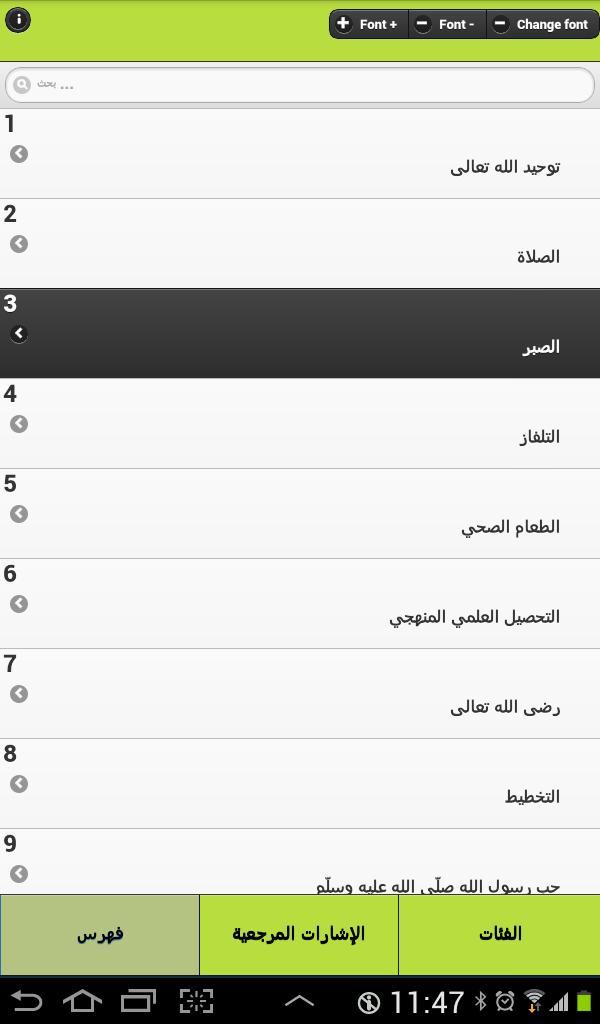Viewport: 600px width, 1024px height.
Task: Go back using the system back button
Action: tap(27, 1000)
